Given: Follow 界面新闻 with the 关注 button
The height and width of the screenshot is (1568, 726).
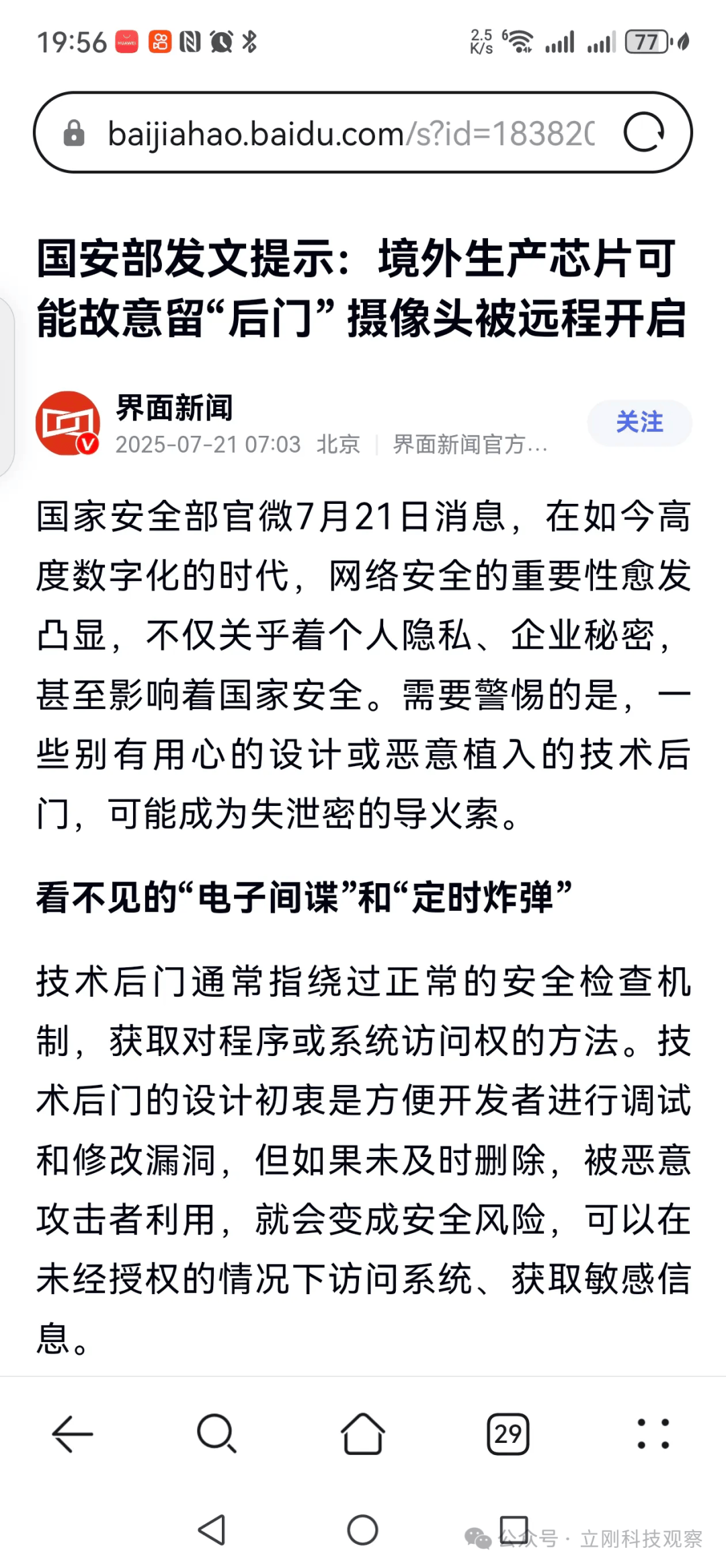Looking at the screenshot, I should pos(639,422).
